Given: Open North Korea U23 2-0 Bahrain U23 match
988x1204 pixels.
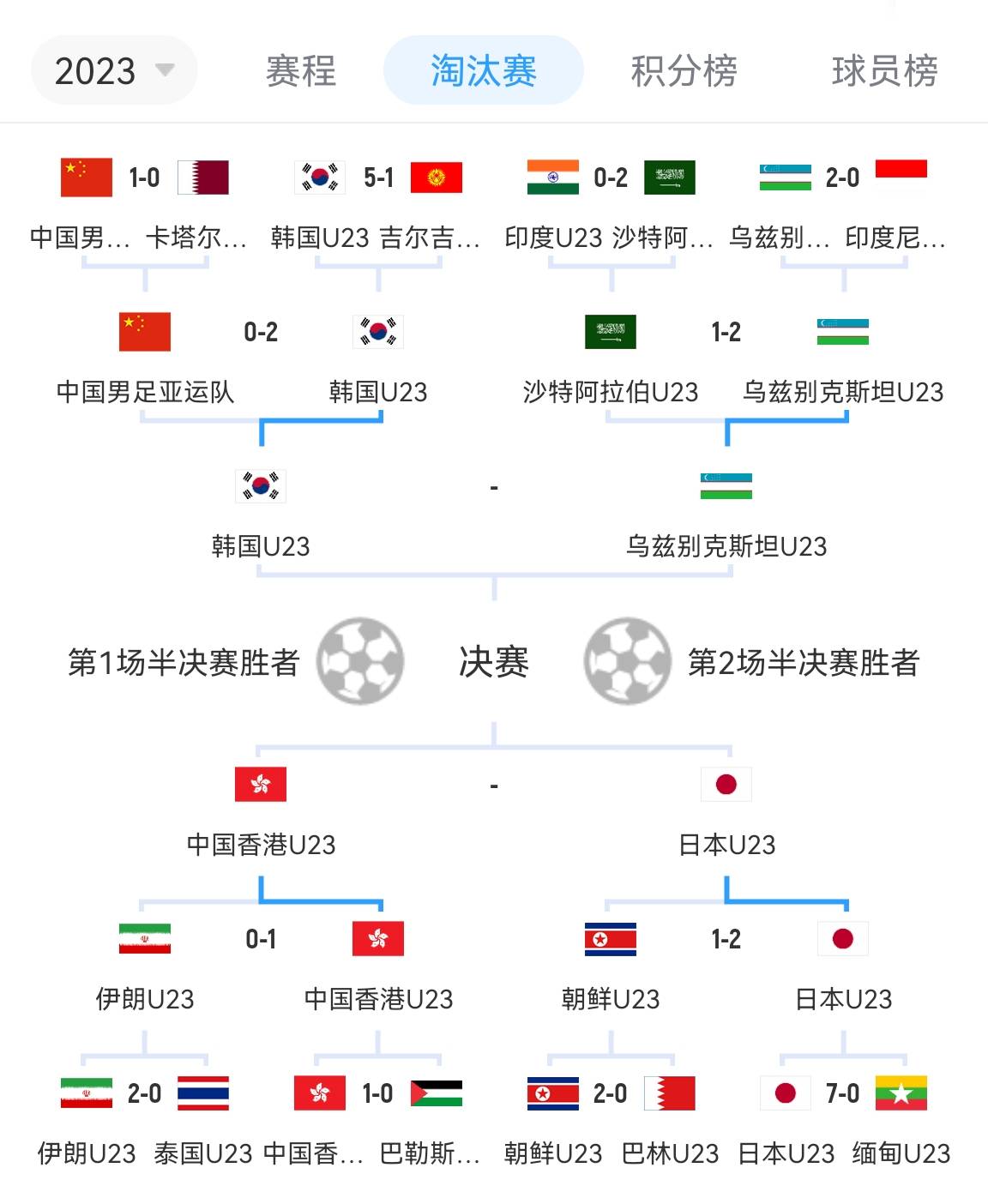Looking at the screenshot, I should [610, 1094].
